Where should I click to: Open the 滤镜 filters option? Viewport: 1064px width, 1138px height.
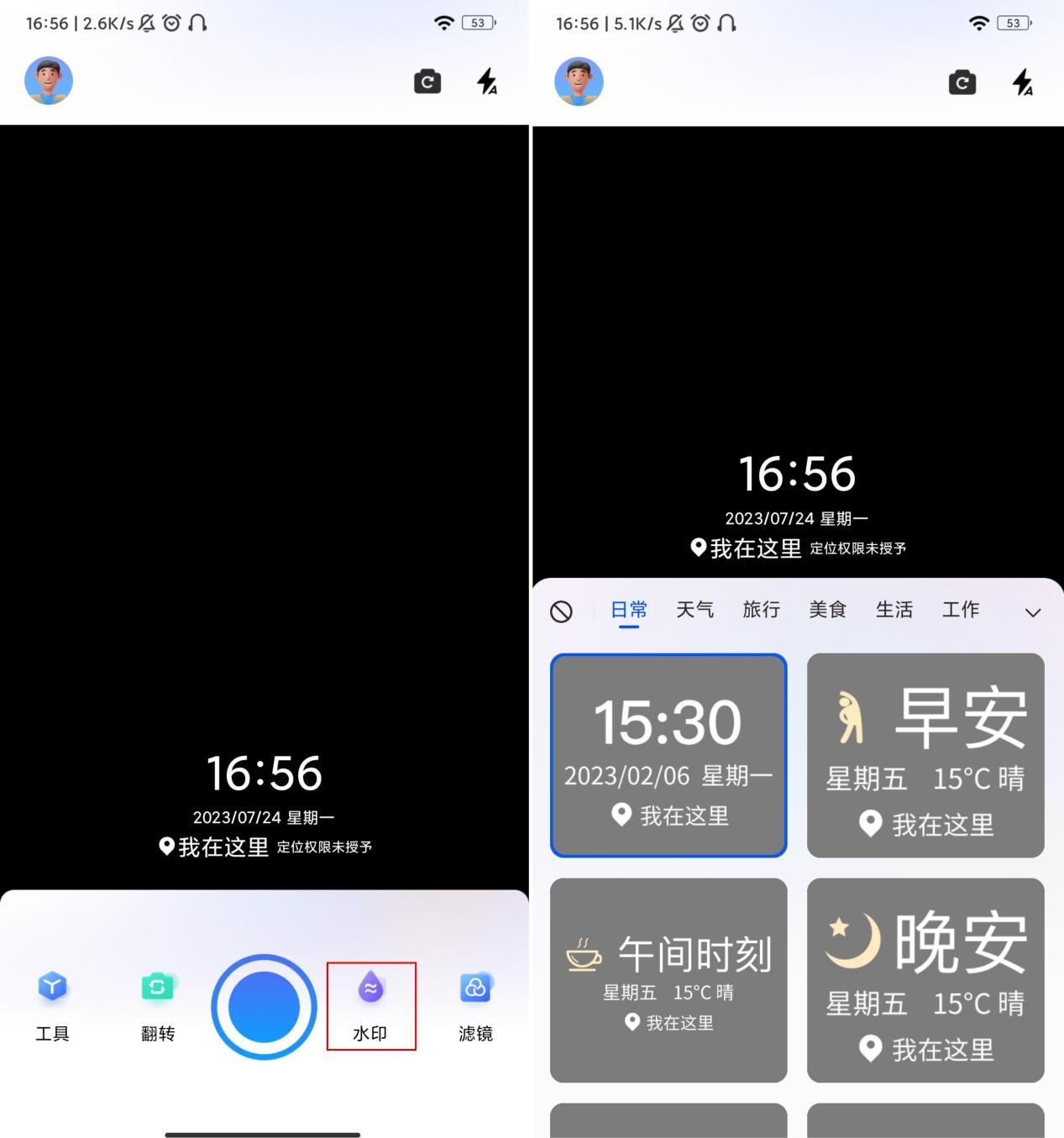475,1005
